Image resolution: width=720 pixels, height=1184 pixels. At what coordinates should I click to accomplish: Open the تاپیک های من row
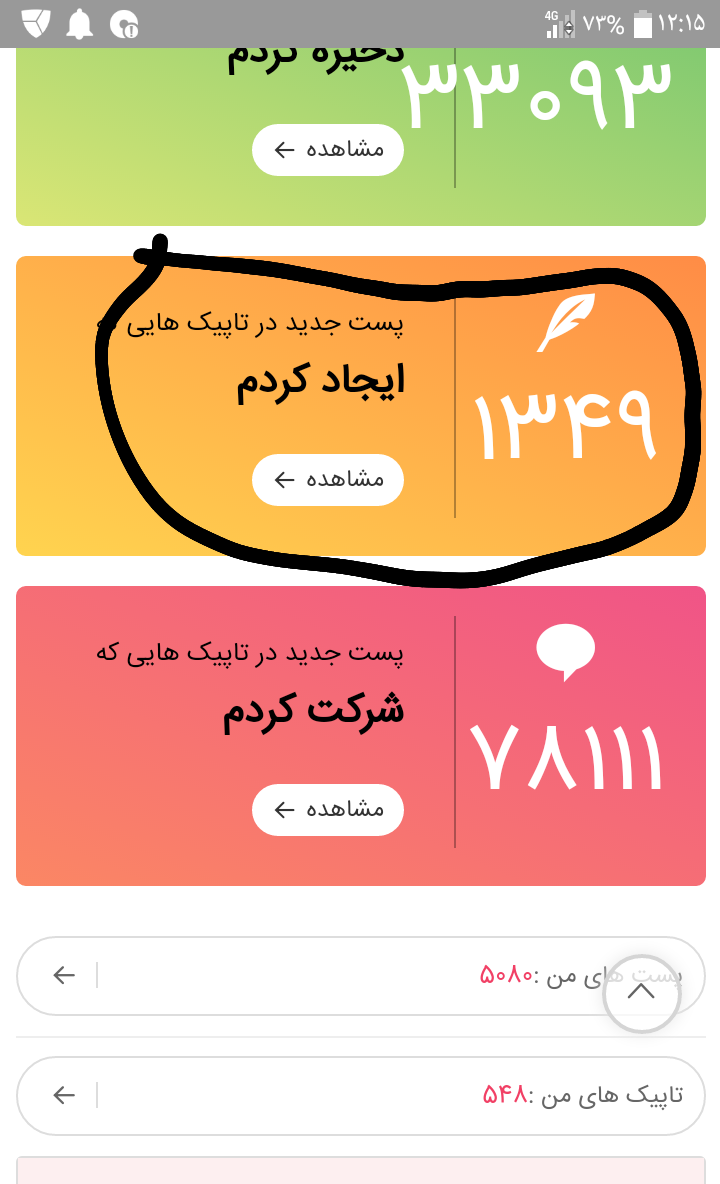click(x=360, y=1095)
